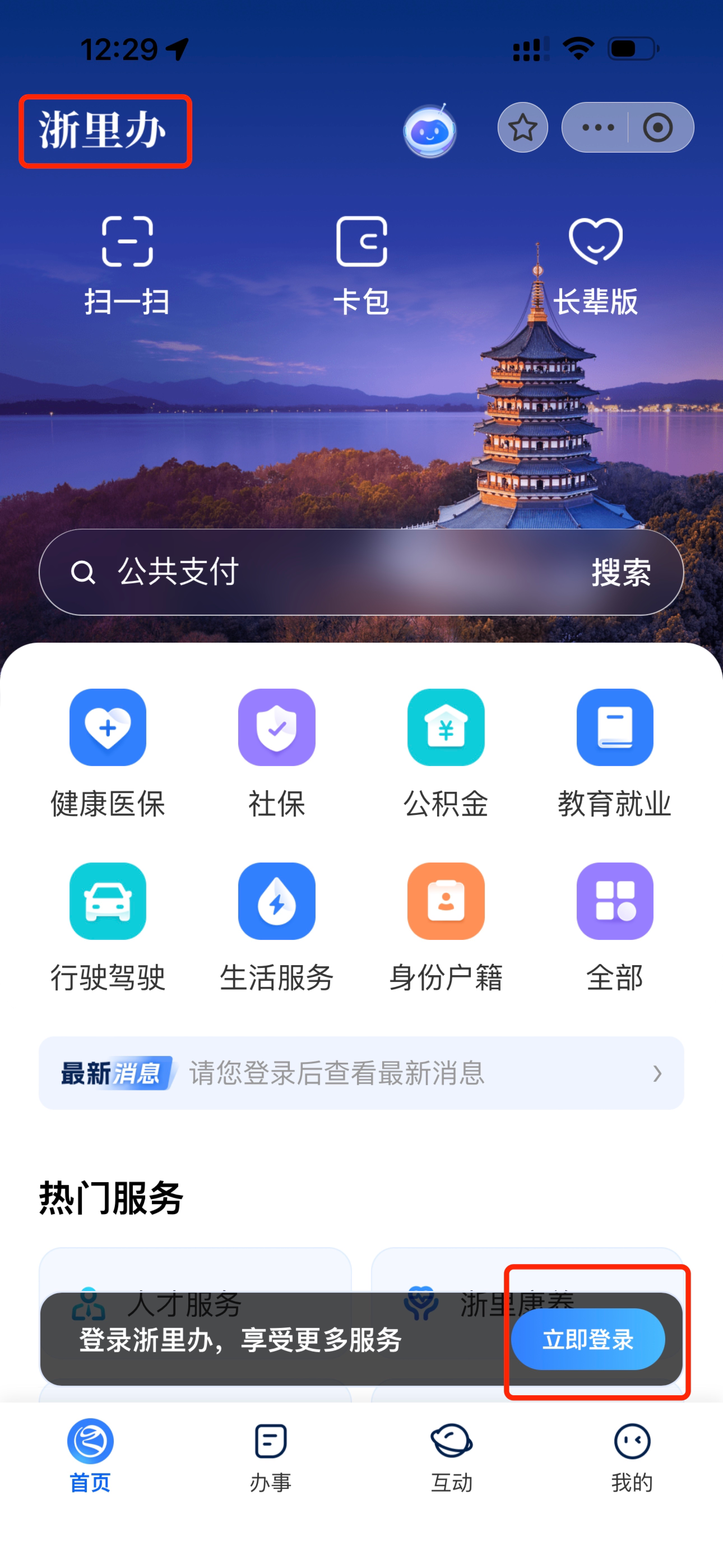Viewport: 723px width, 1568px height.
Task: Open 身份户籍 services
Action: (x=446, y=926)
